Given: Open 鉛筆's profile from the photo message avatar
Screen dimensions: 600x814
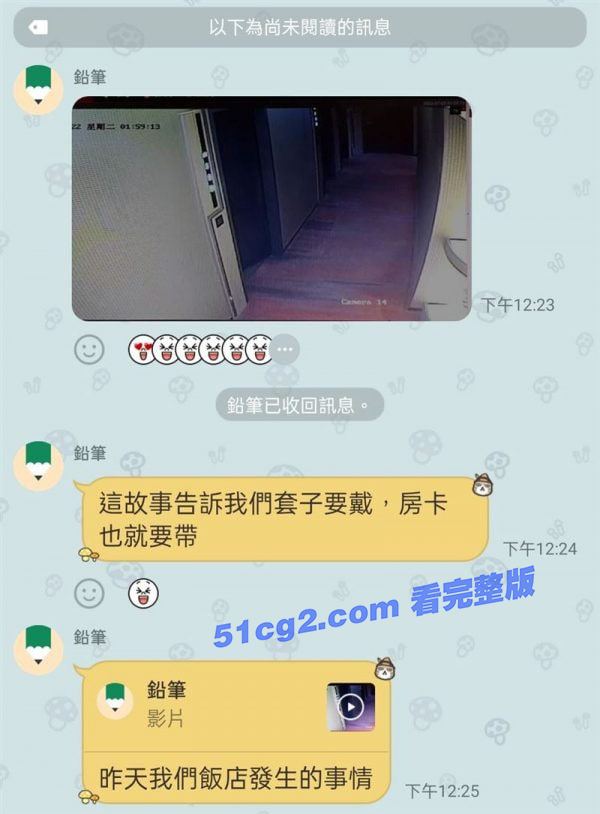Looking at the screenshot, I should tap(38, 90).
